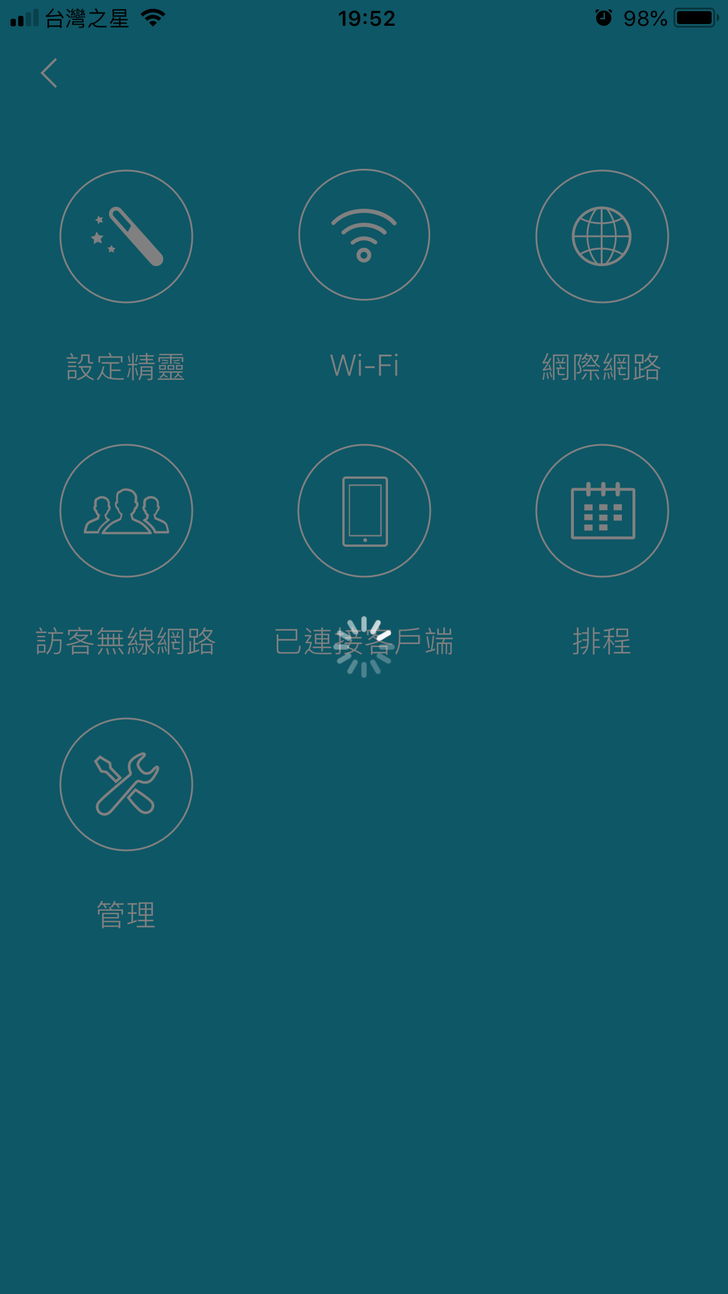Open the 設定精靈 setup wizard
The image size is (728, 1294).
point(126,236)
